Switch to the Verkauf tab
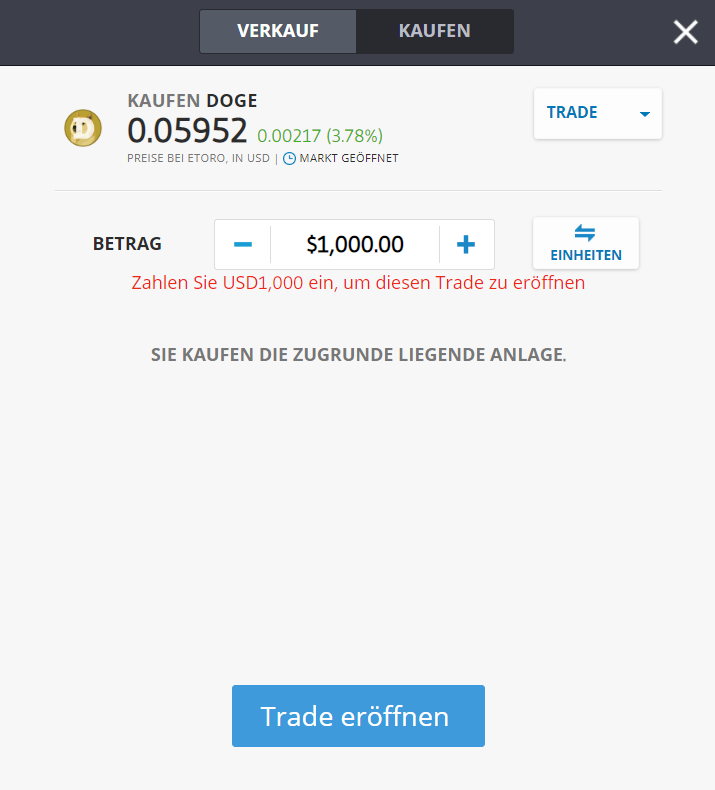Image resolution: width=715 pixels, height=790 pixels. point(277,31)
